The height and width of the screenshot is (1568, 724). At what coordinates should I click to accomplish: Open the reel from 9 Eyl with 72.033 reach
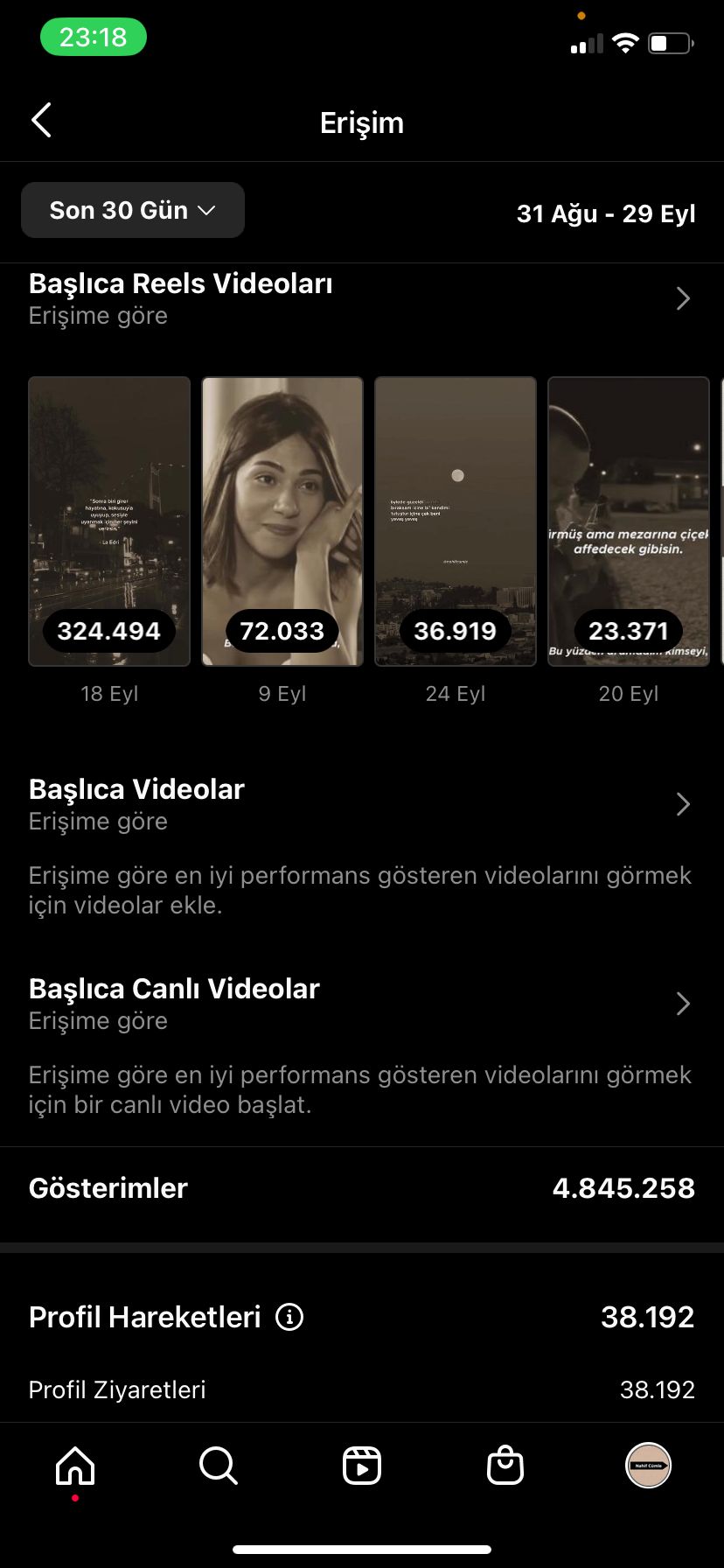(282, 521)
